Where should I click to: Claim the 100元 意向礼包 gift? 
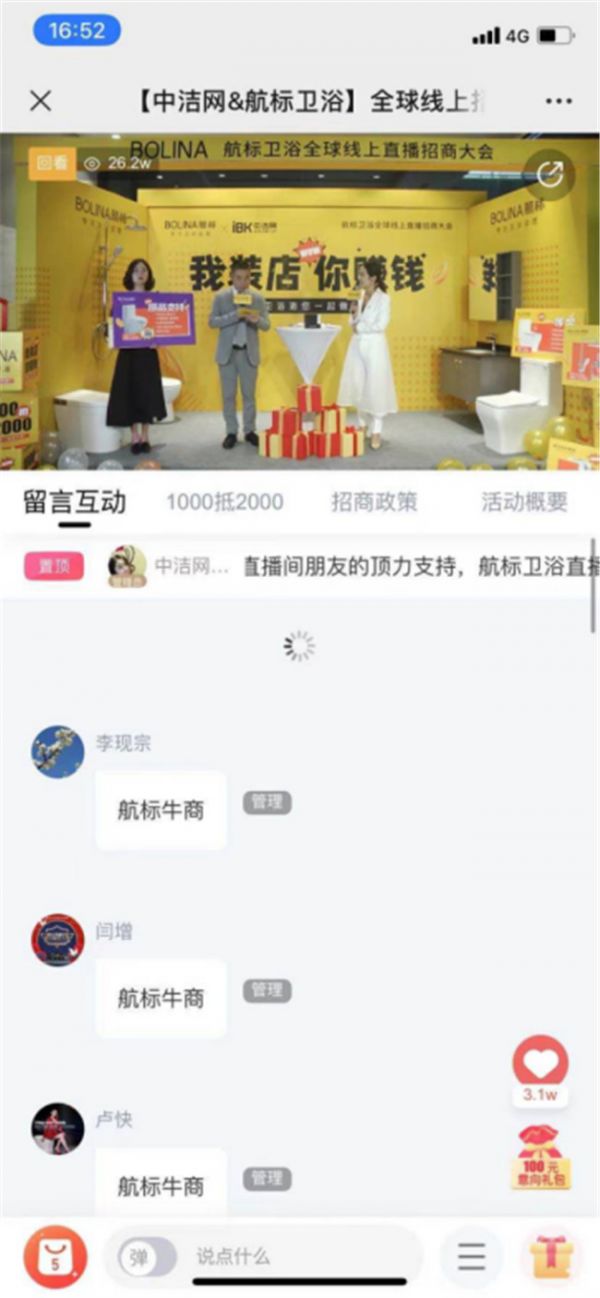click(x=540, y=1158)
